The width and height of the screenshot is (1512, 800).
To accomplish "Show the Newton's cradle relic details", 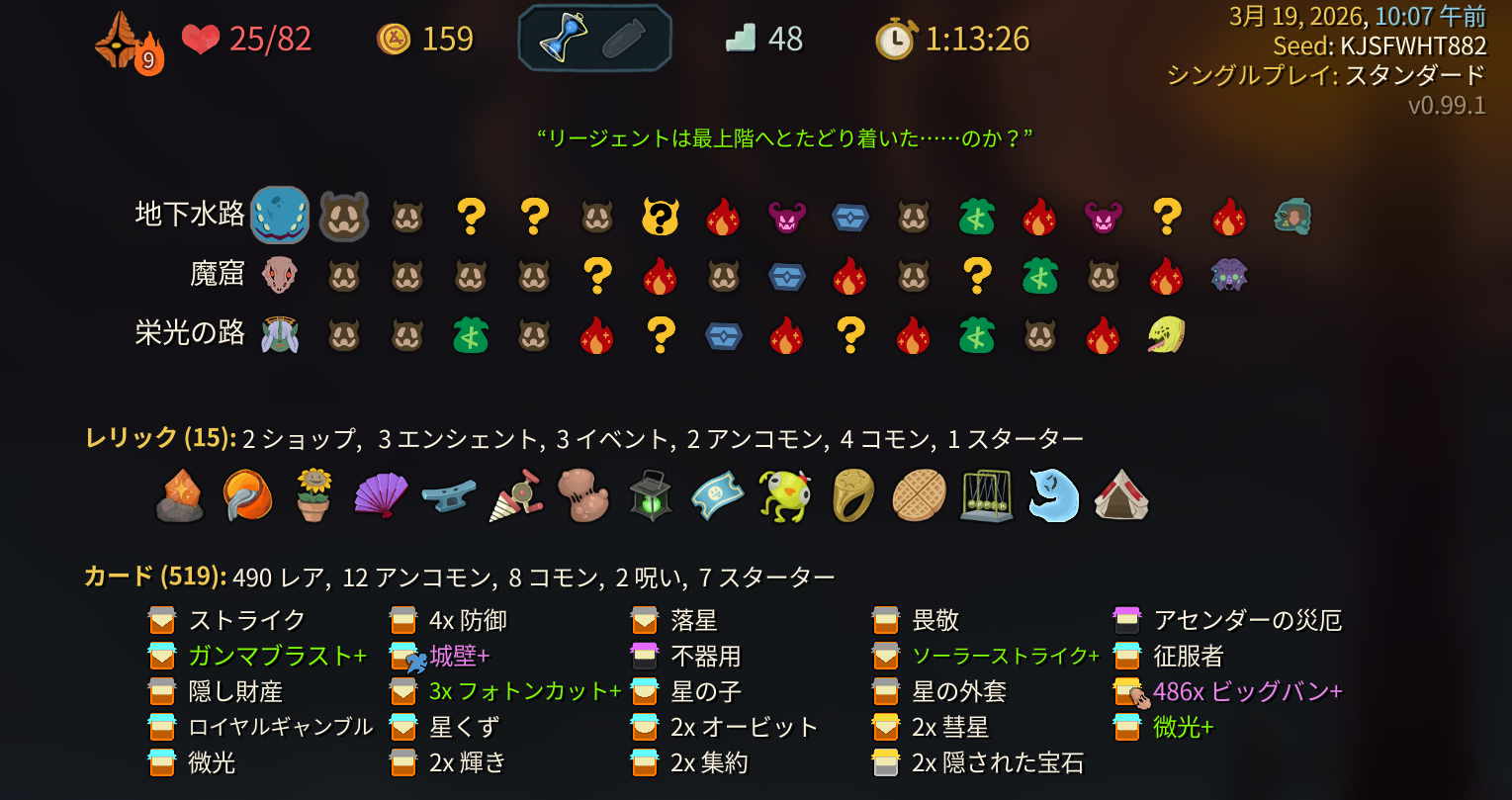I will [x=987, y=494].
